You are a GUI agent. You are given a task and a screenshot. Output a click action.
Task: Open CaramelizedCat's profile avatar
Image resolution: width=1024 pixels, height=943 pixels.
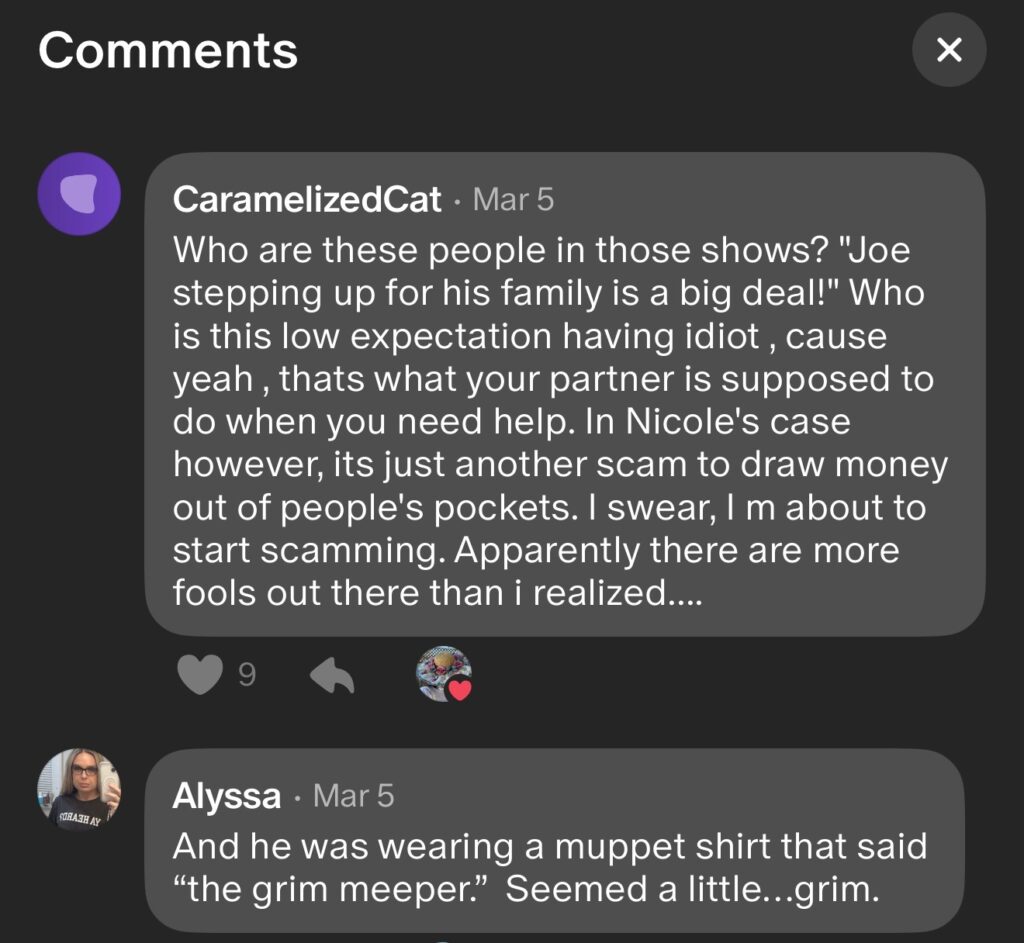[79, 194]
